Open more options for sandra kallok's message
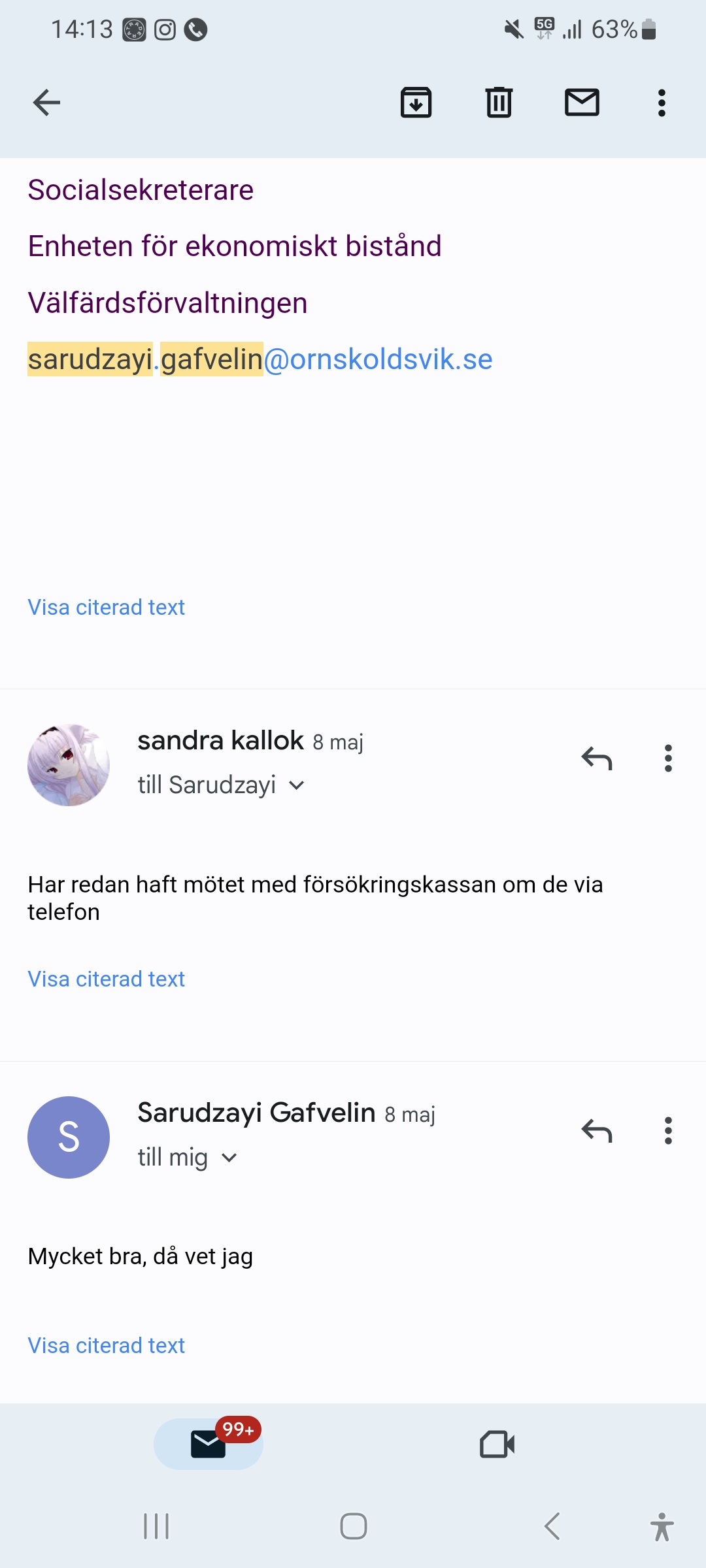Viewport: 706px width, 1568px height. [668, 759]
